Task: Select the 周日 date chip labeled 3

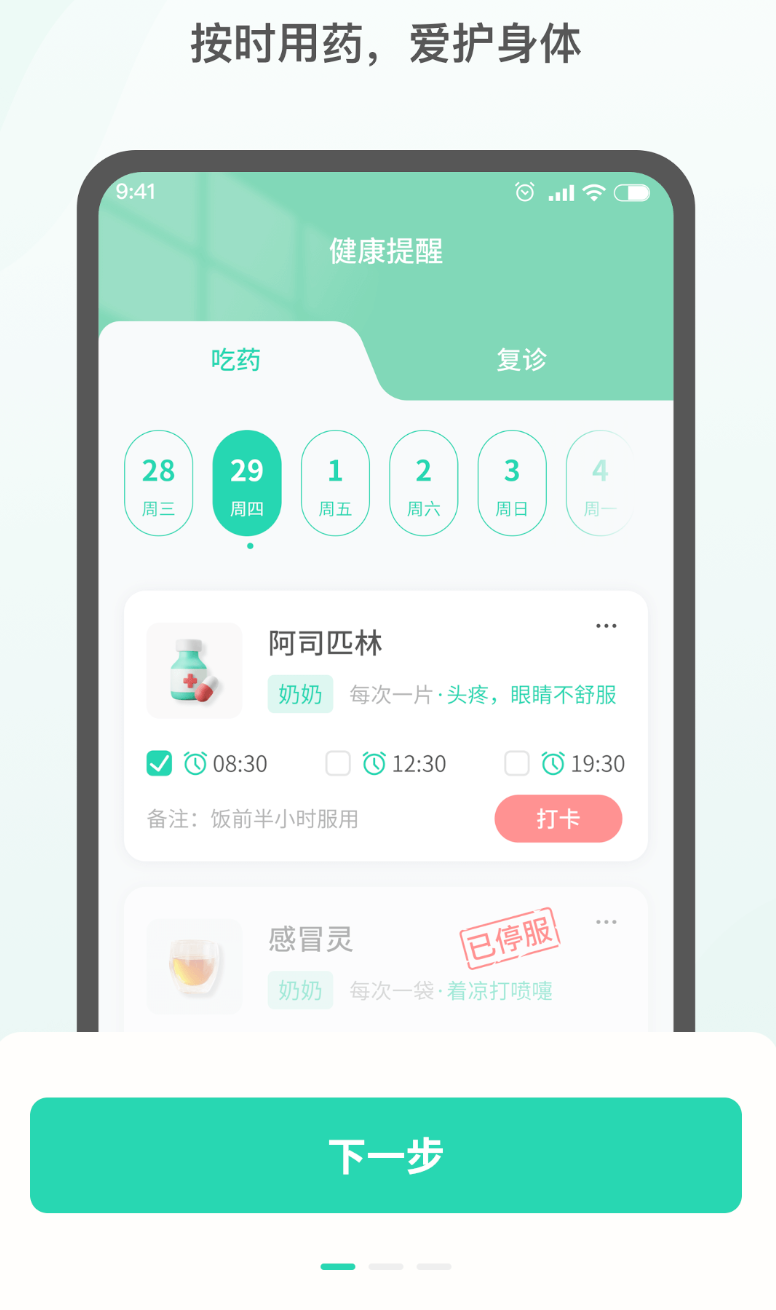Action: tap(512, 481)
